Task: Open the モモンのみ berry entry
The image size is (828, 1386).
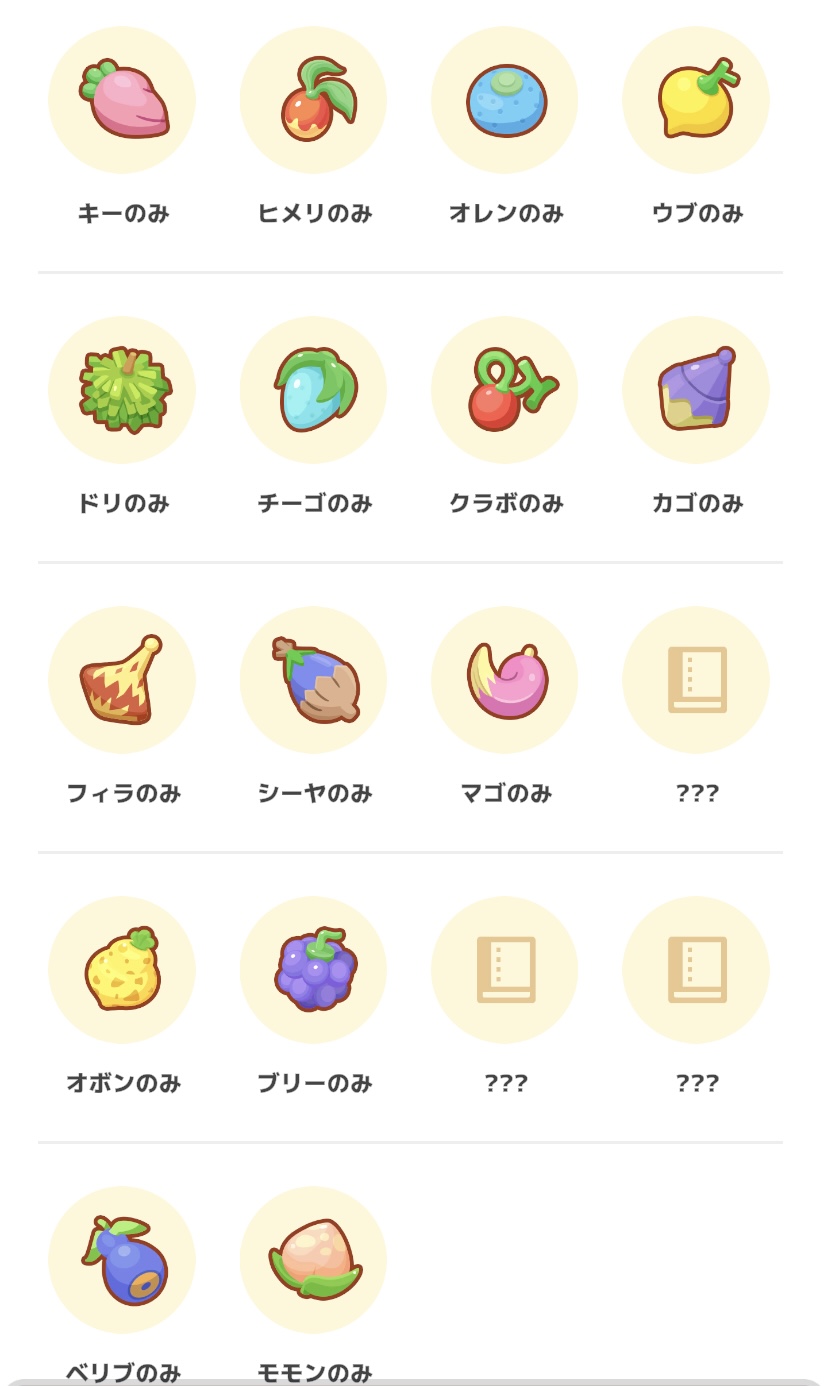Action: click(314, 1260)
